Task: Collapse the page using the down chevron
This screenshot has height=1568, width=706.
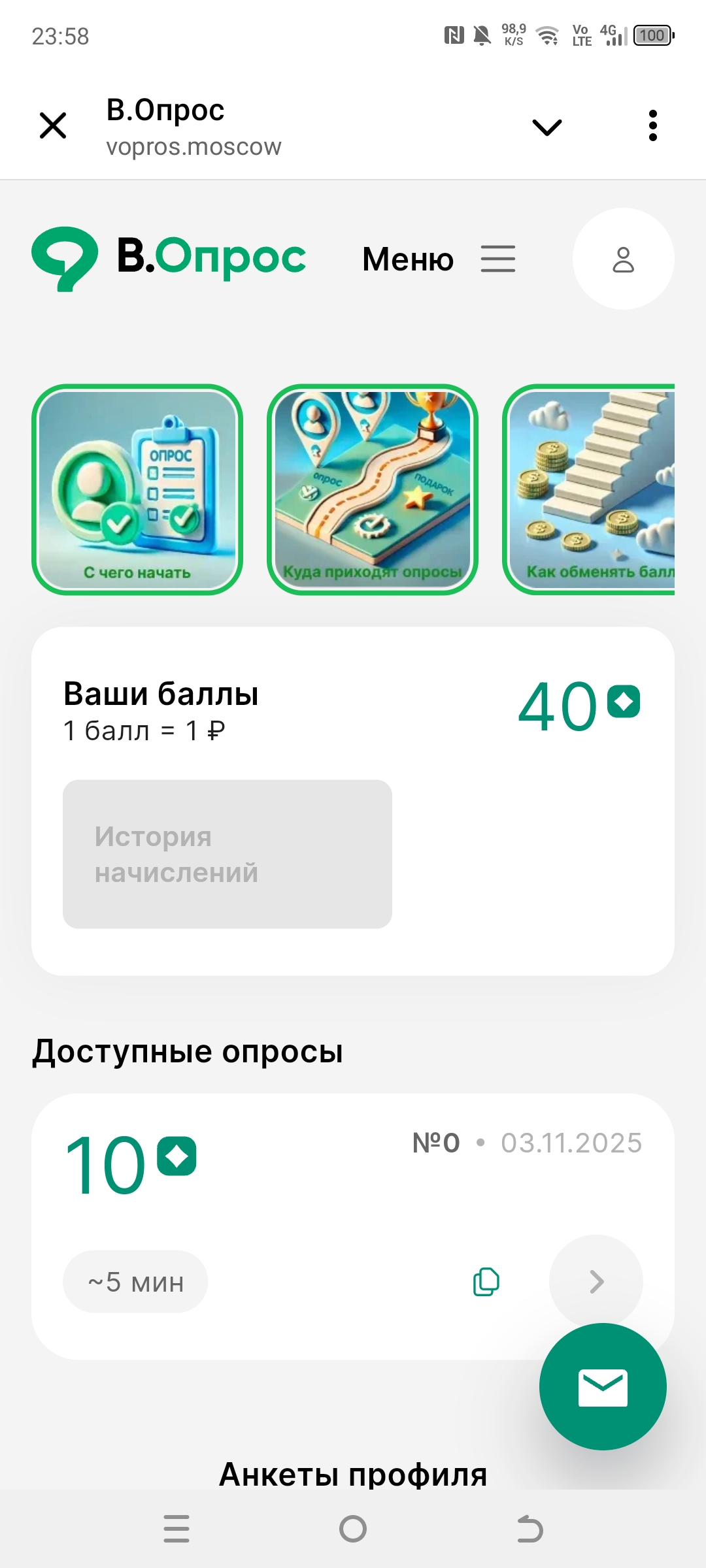Action: click(x=546, y=126)
